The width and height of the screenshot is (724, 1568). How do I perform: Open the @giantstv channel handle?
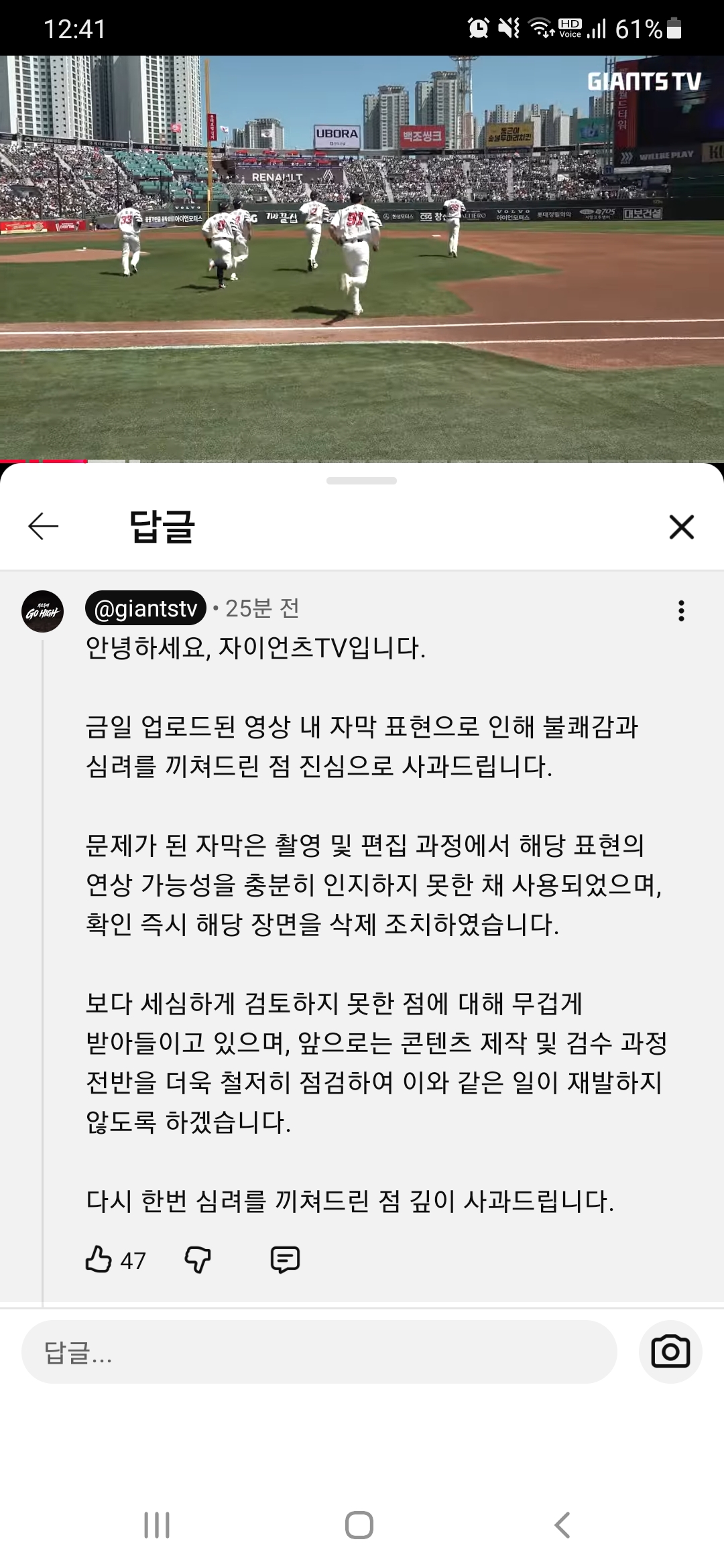[x=145, y=608]
